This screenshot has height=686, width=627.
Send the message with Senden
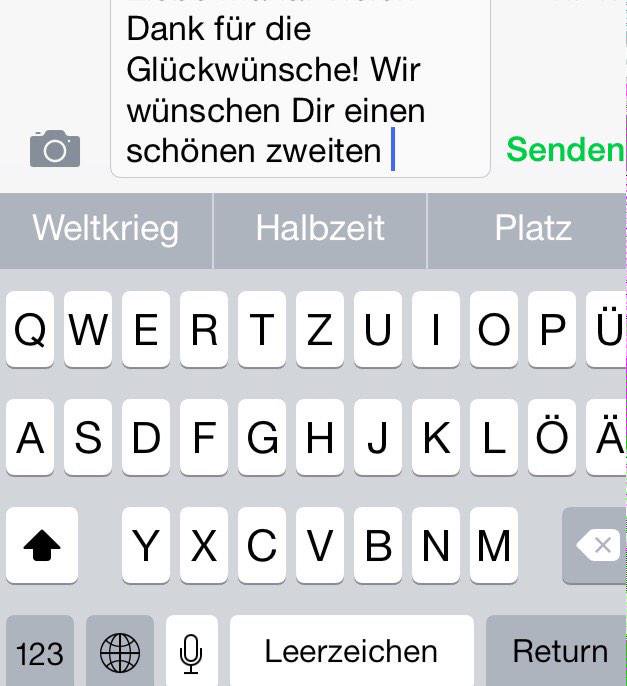(564, 150)
